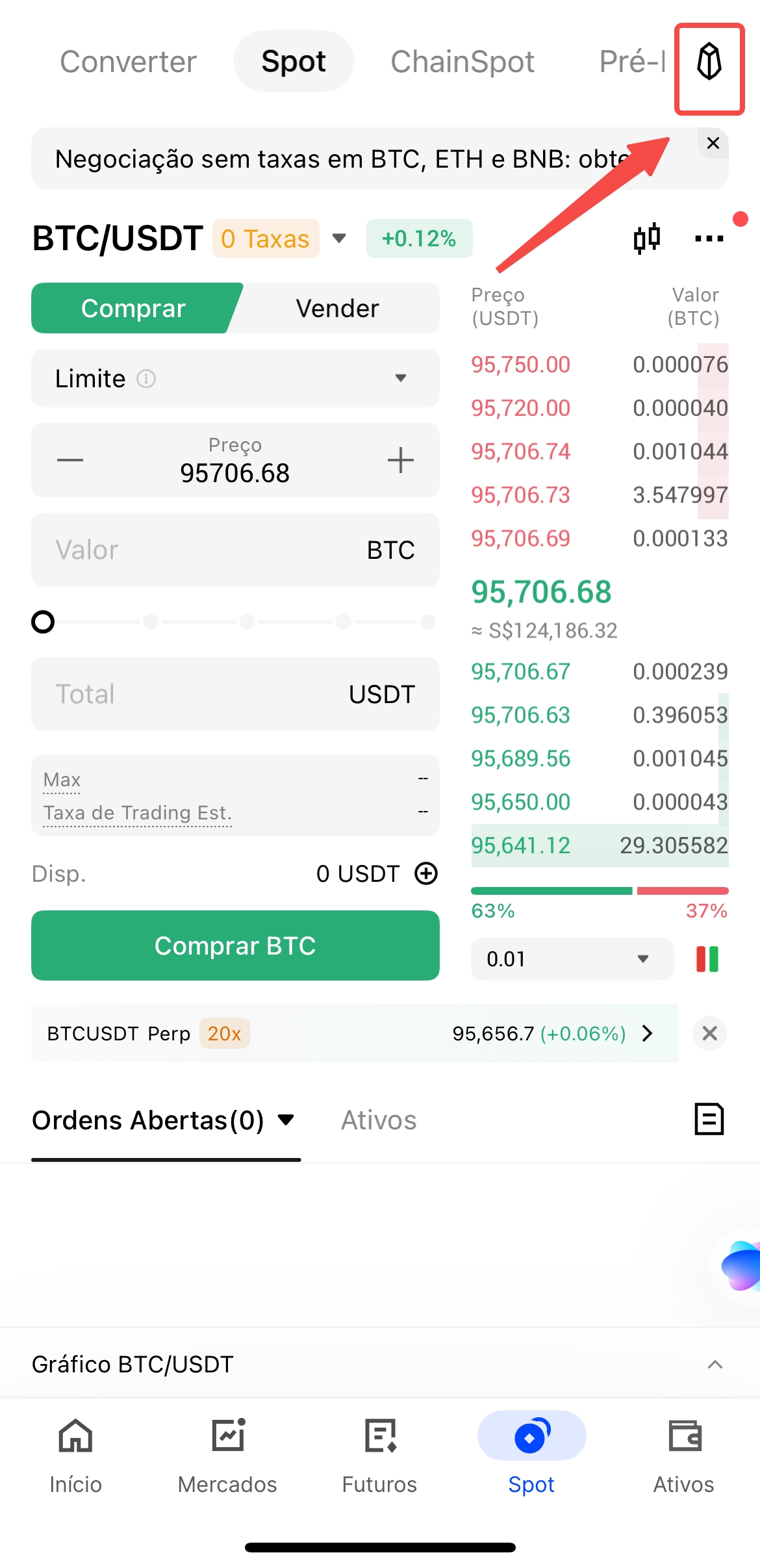This screenshot has width=760, height=1568.
Task: Go to the Mercados tab
Action: coord(227,1456)
